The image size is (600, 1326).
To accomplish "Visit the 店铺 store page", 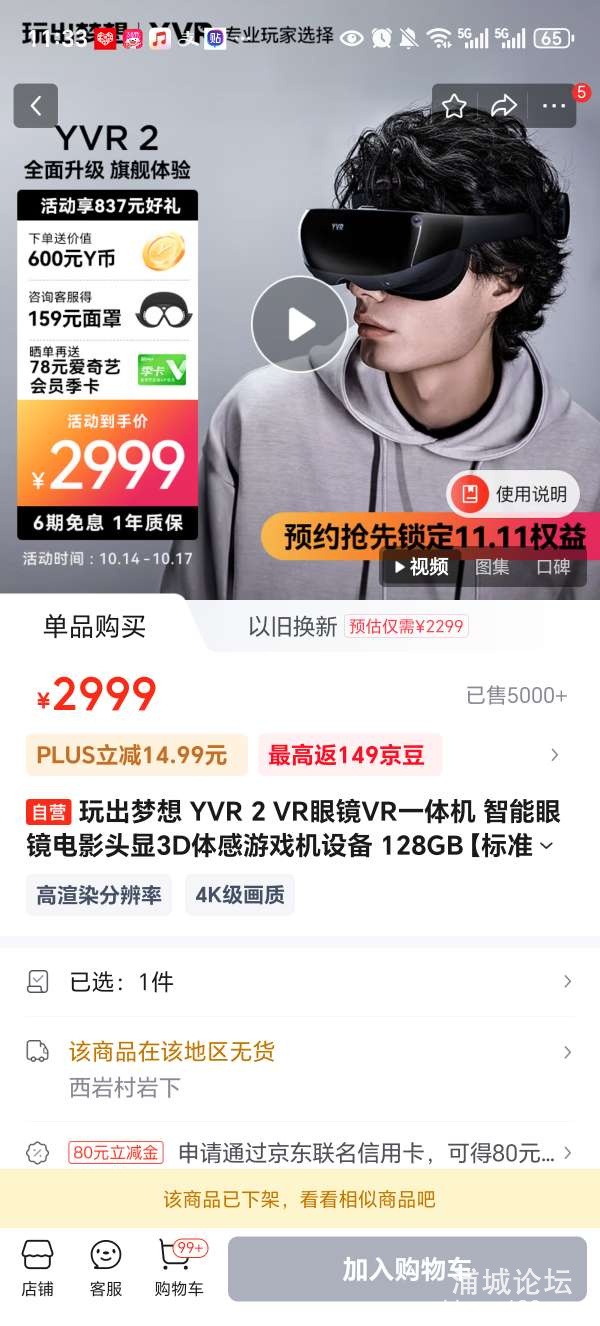I will [x=37, y=1267].
